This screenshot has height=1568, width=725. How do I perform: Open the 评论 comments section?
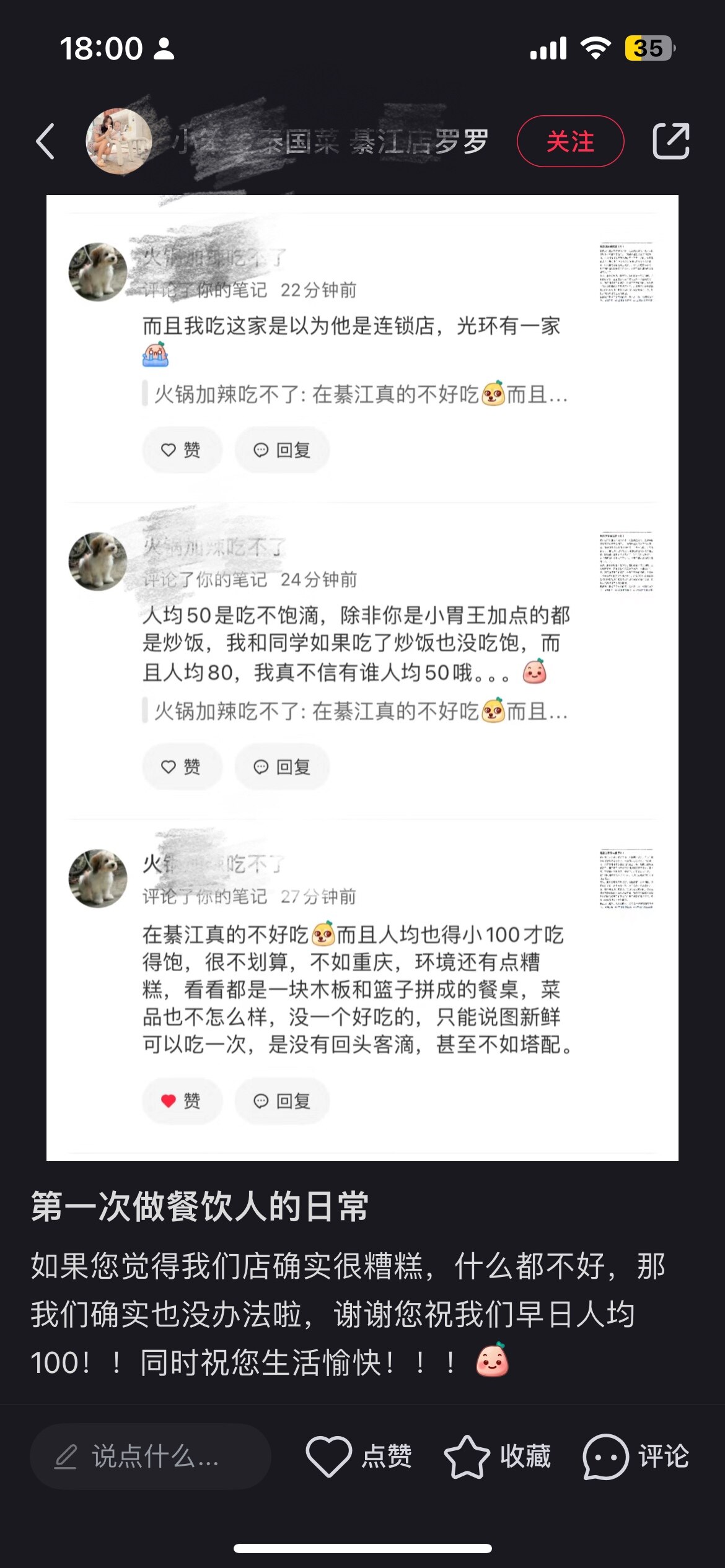pyautogui.click(x=636, y=1457)
